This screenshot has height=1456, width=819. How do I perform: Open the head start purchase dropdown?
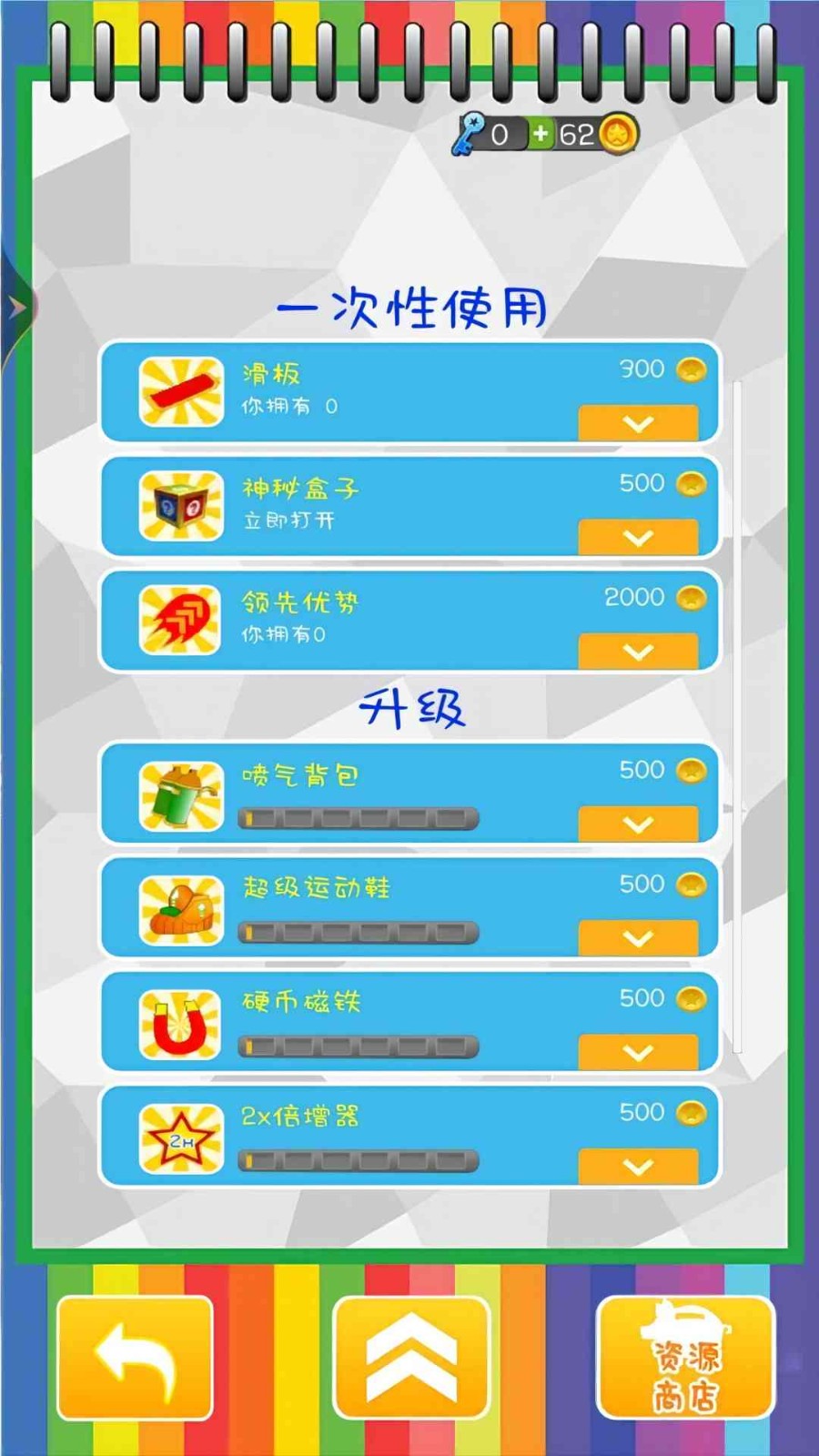[x=640, y=651]
